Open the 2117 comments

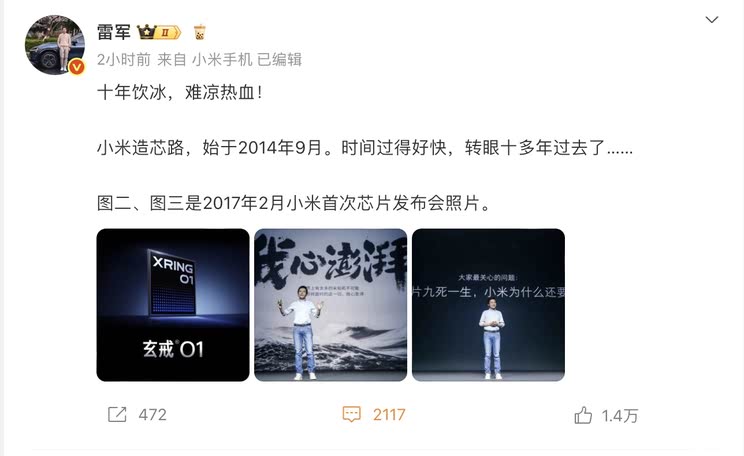point(374,414)
